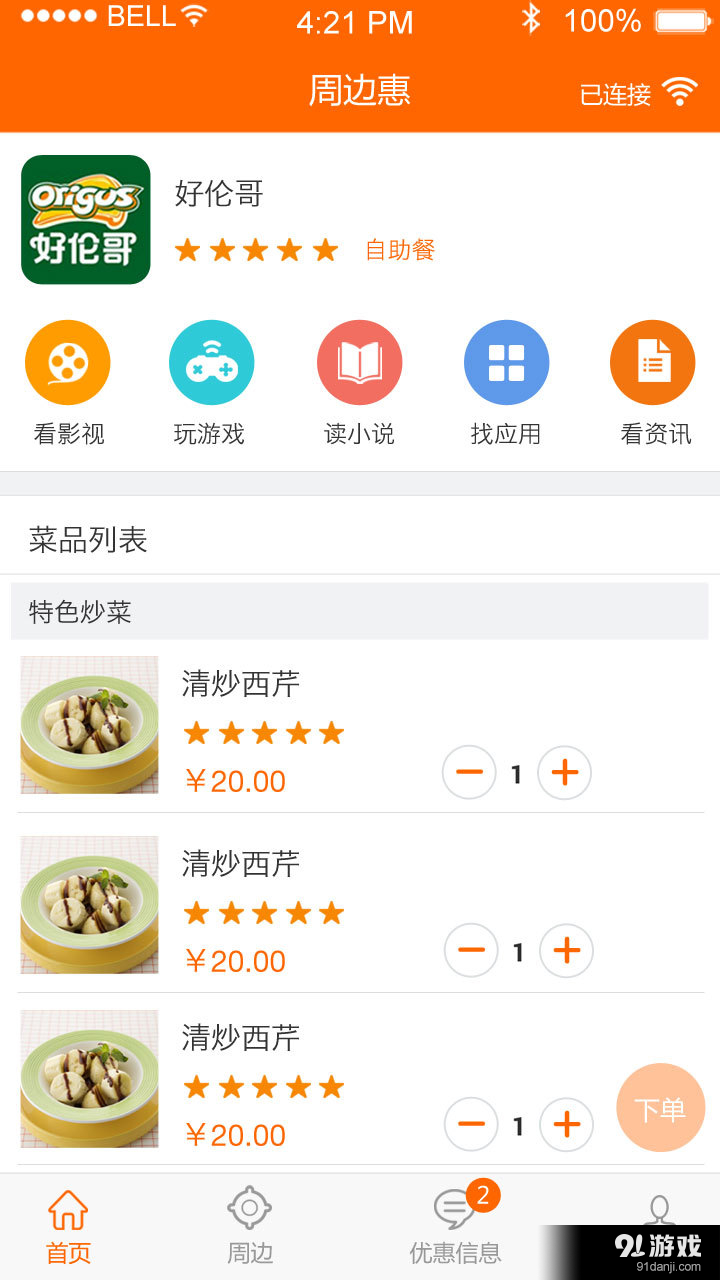The image size is (720, 1280).
Task: Tap the 找应用 app finder icon
Action: (506, 362)
